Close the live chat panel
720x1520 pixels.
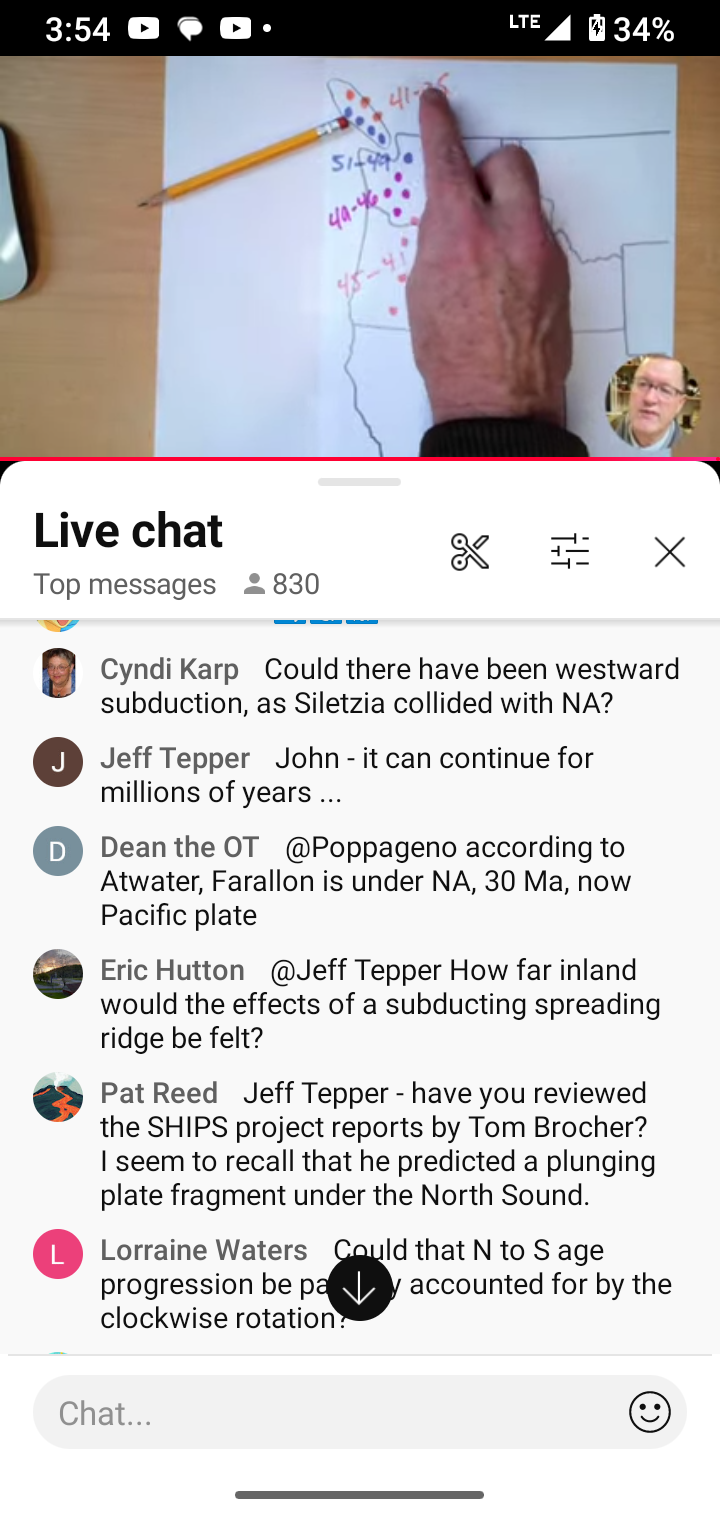point(669,552)
